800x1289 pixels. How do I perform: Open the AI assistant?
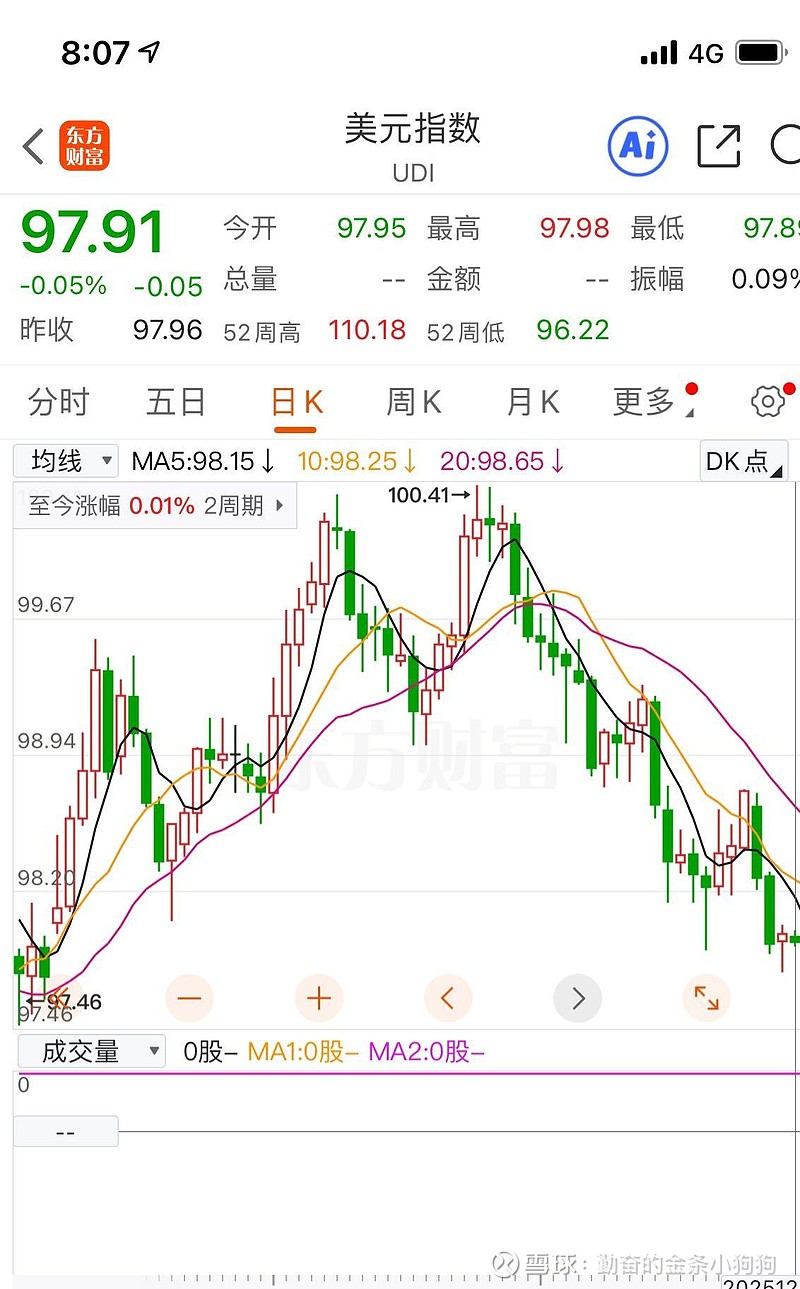(637, 145)
